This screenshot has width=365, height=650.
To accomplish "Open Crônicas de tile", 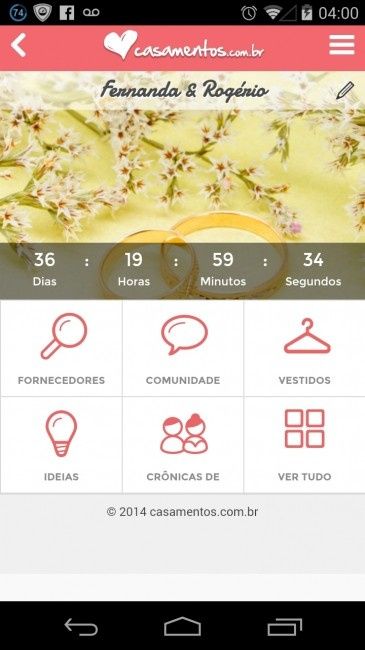I will (x=183, y=445).
